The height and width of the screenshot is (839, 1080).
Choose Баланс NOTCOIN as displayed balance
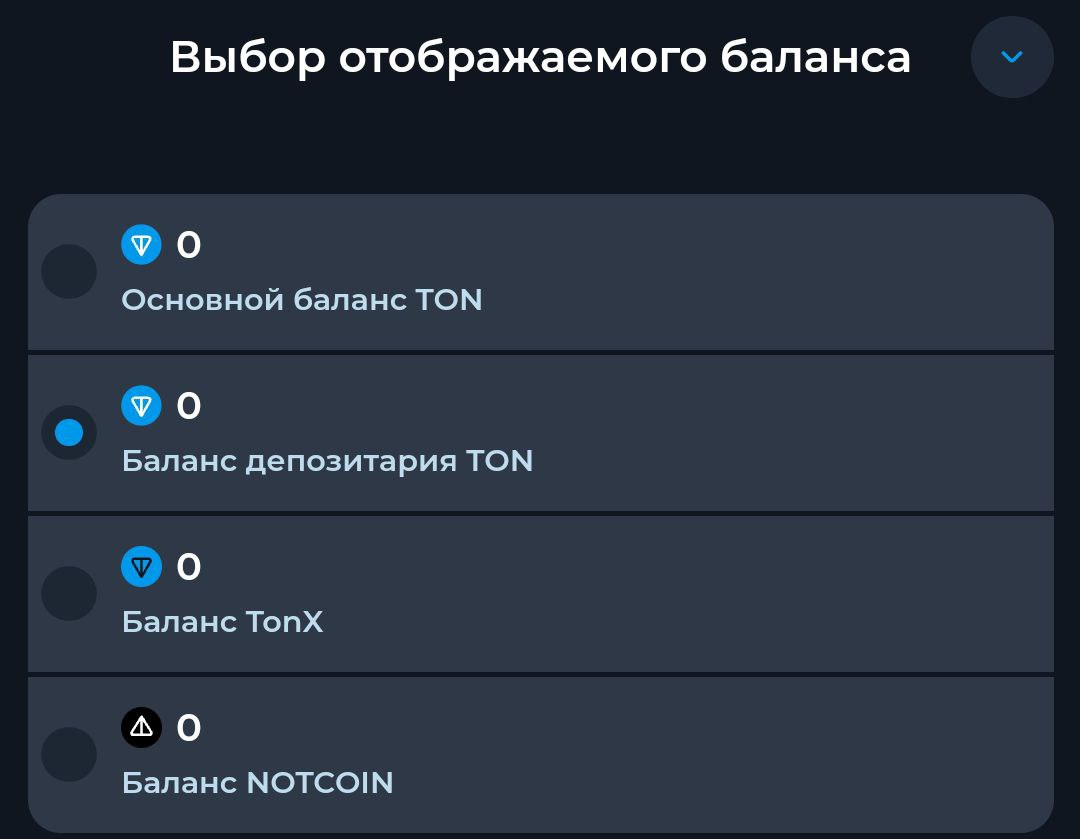69,755
